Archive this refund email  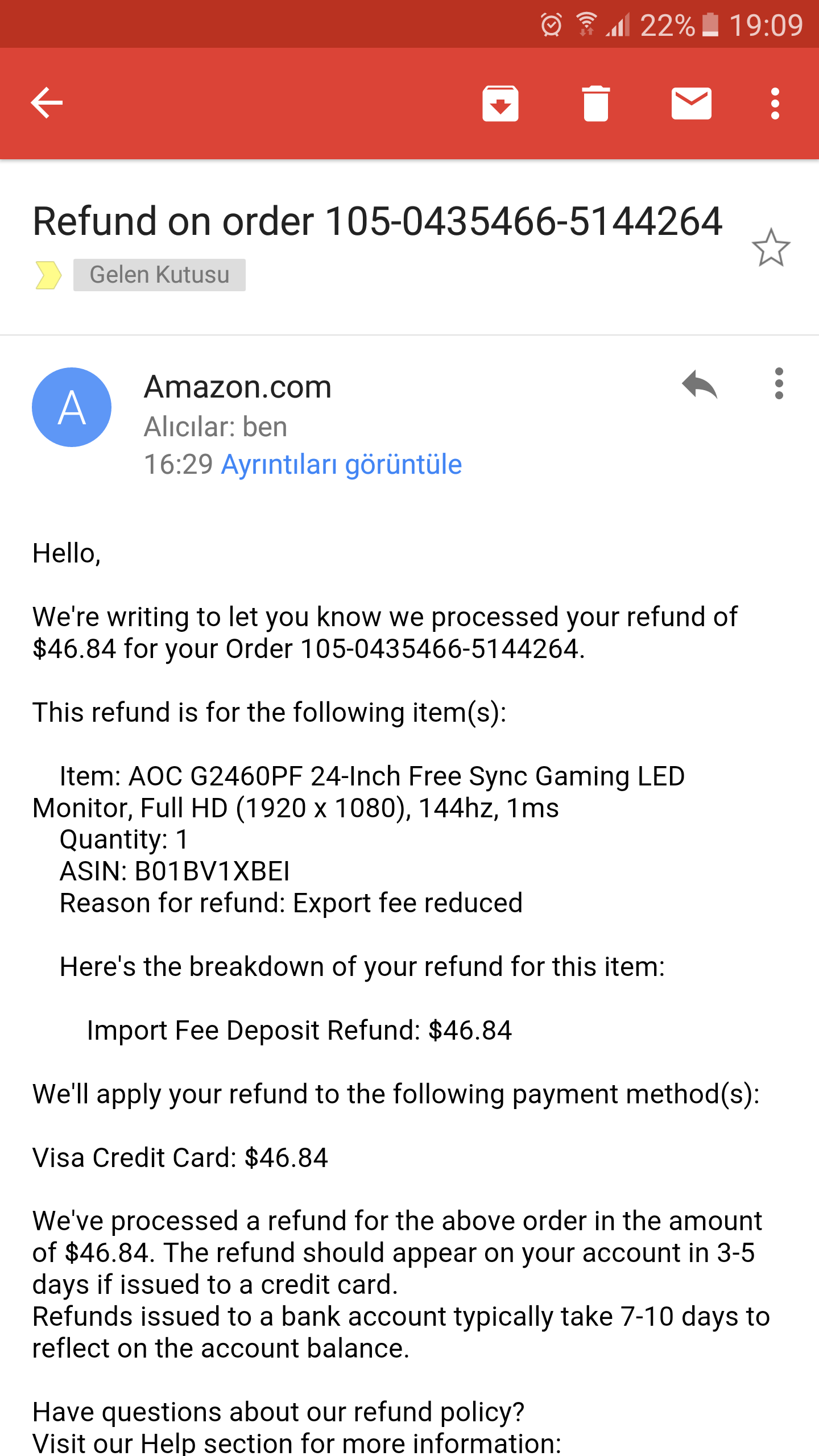(500, 104)
